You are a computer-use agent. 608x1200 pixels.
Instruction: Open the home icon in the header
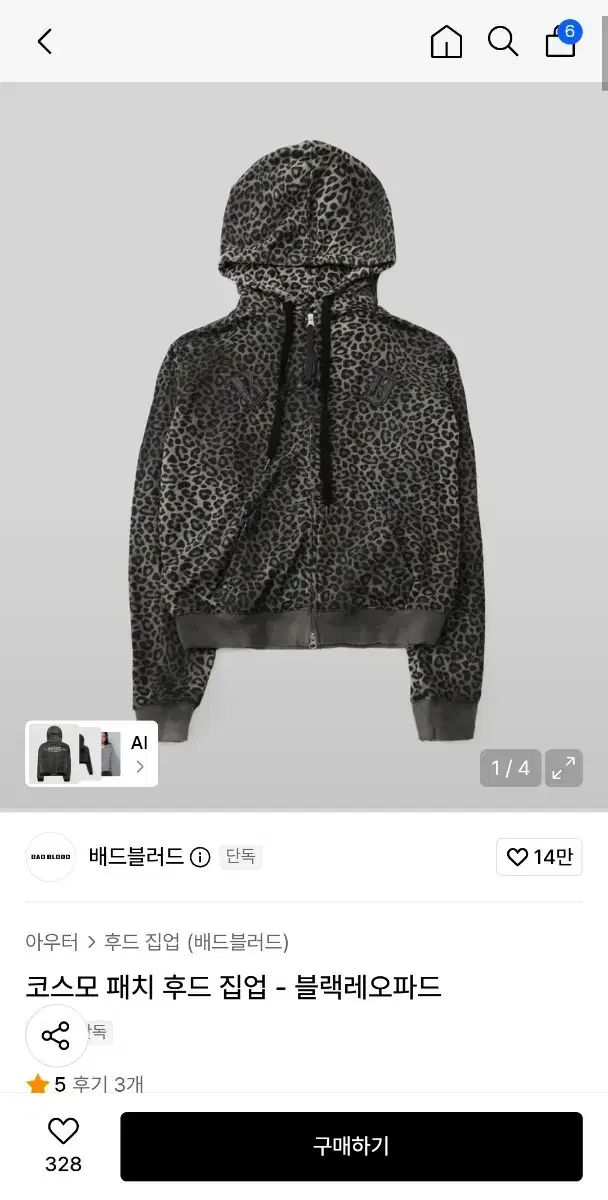point(446,41)
